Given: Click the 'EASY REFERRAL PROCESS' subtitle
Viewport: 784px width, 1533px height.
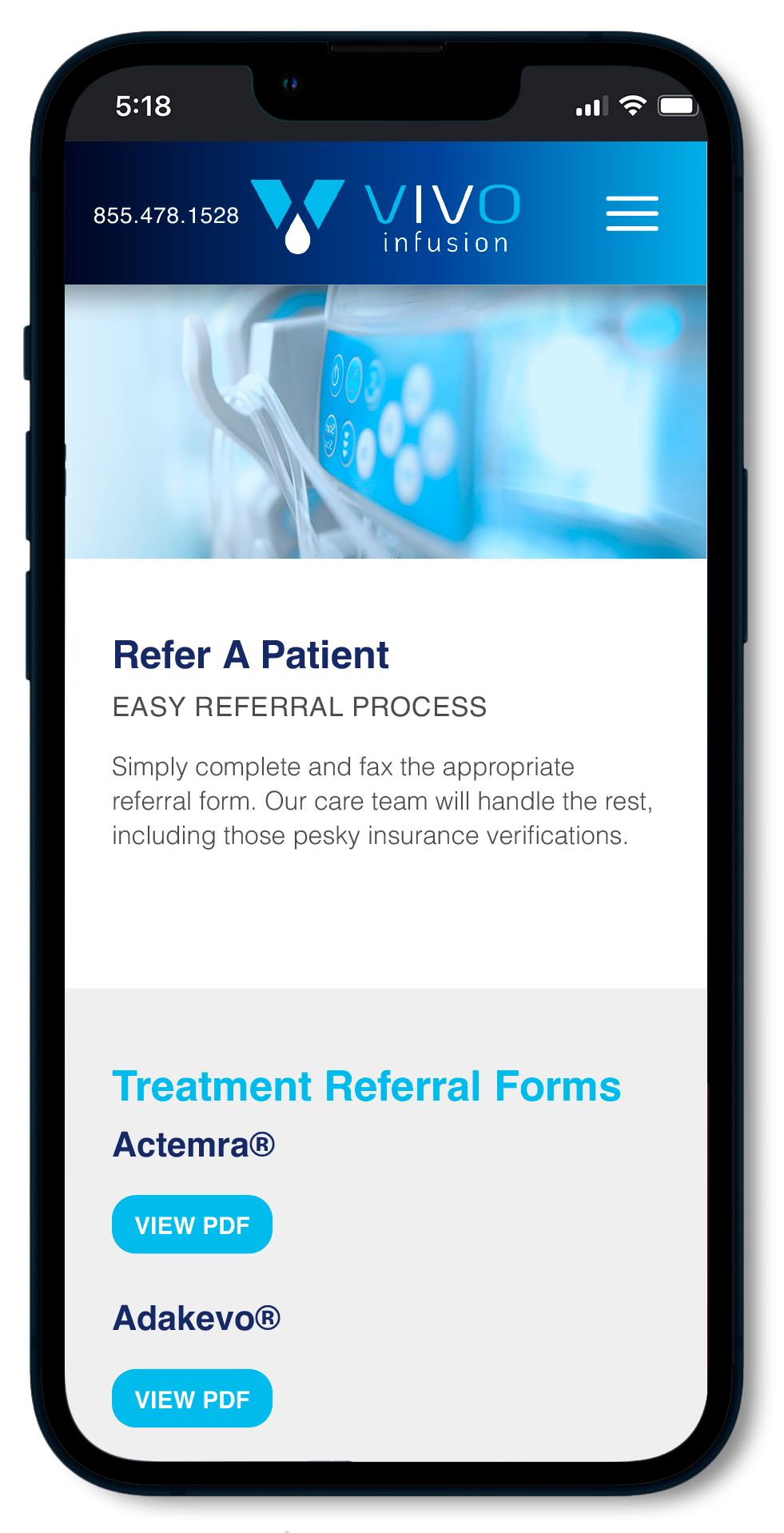Looking at the screenshot, I should [x=299, y=707].
